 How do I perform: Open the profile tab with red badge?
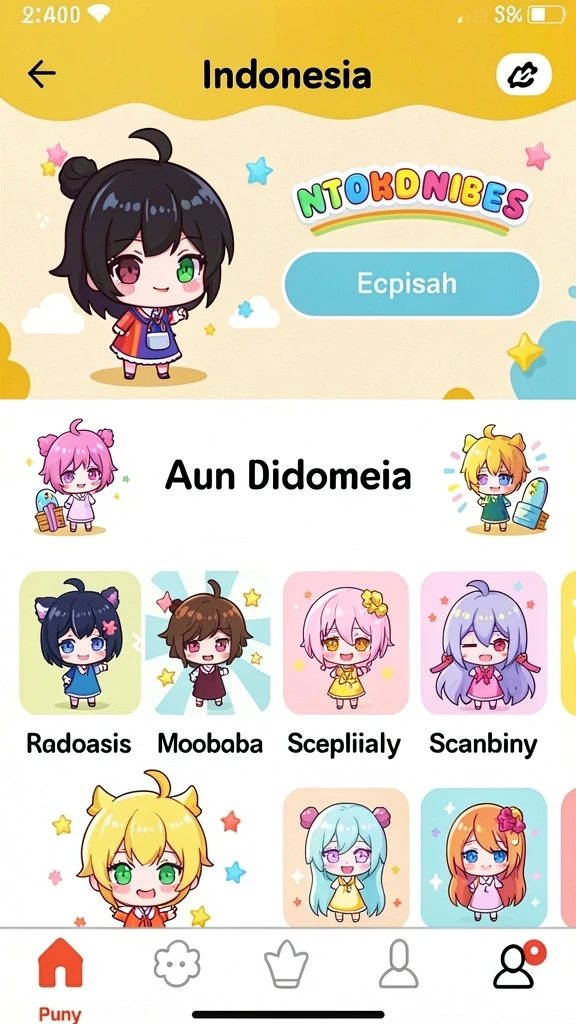tap(517, 965)
